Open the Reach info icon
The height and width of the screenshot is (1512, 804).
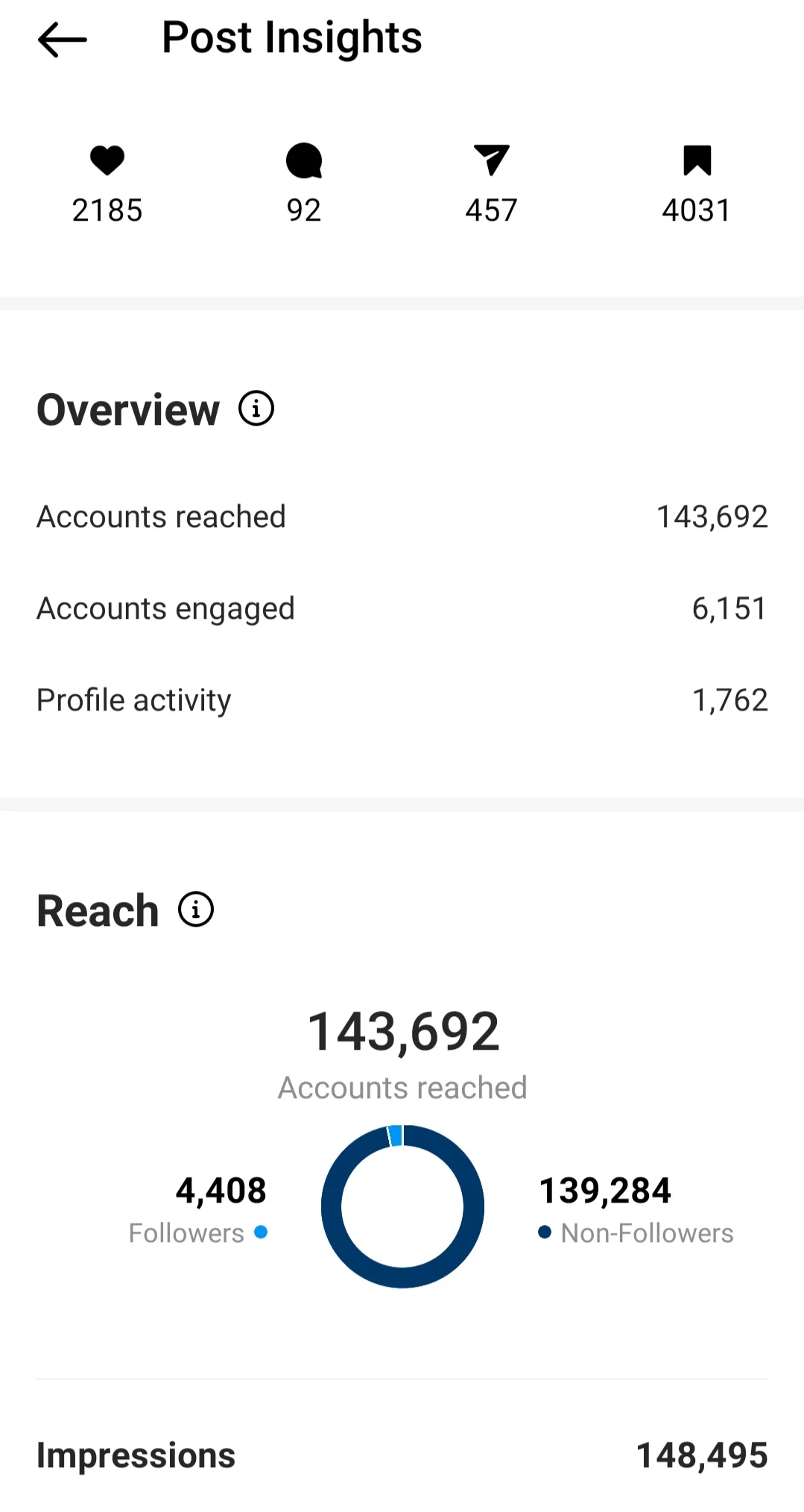(196, 910)
